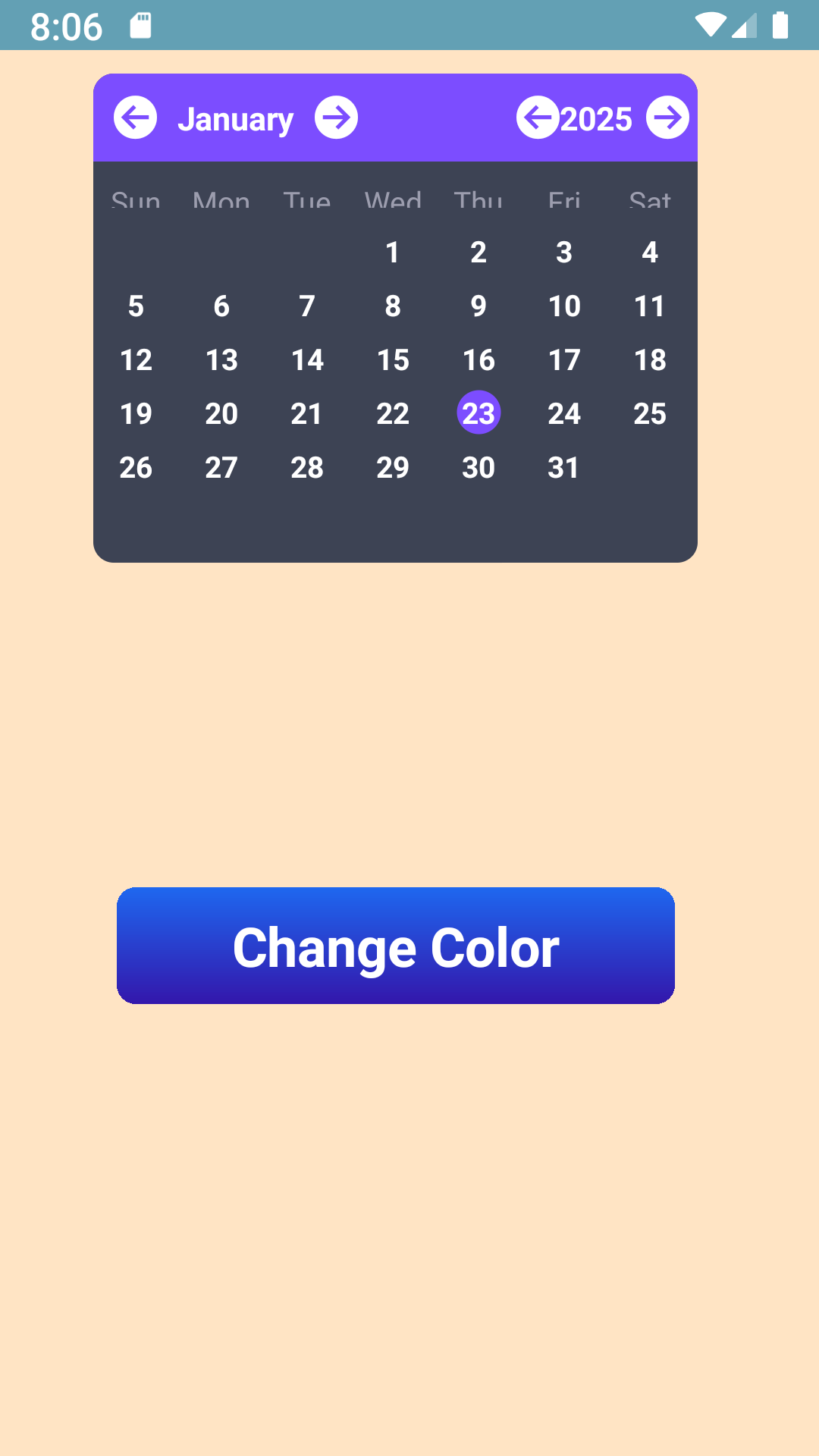Go back to the previous year
This screenshot has height=1456, width=819.
pos(538,118)
